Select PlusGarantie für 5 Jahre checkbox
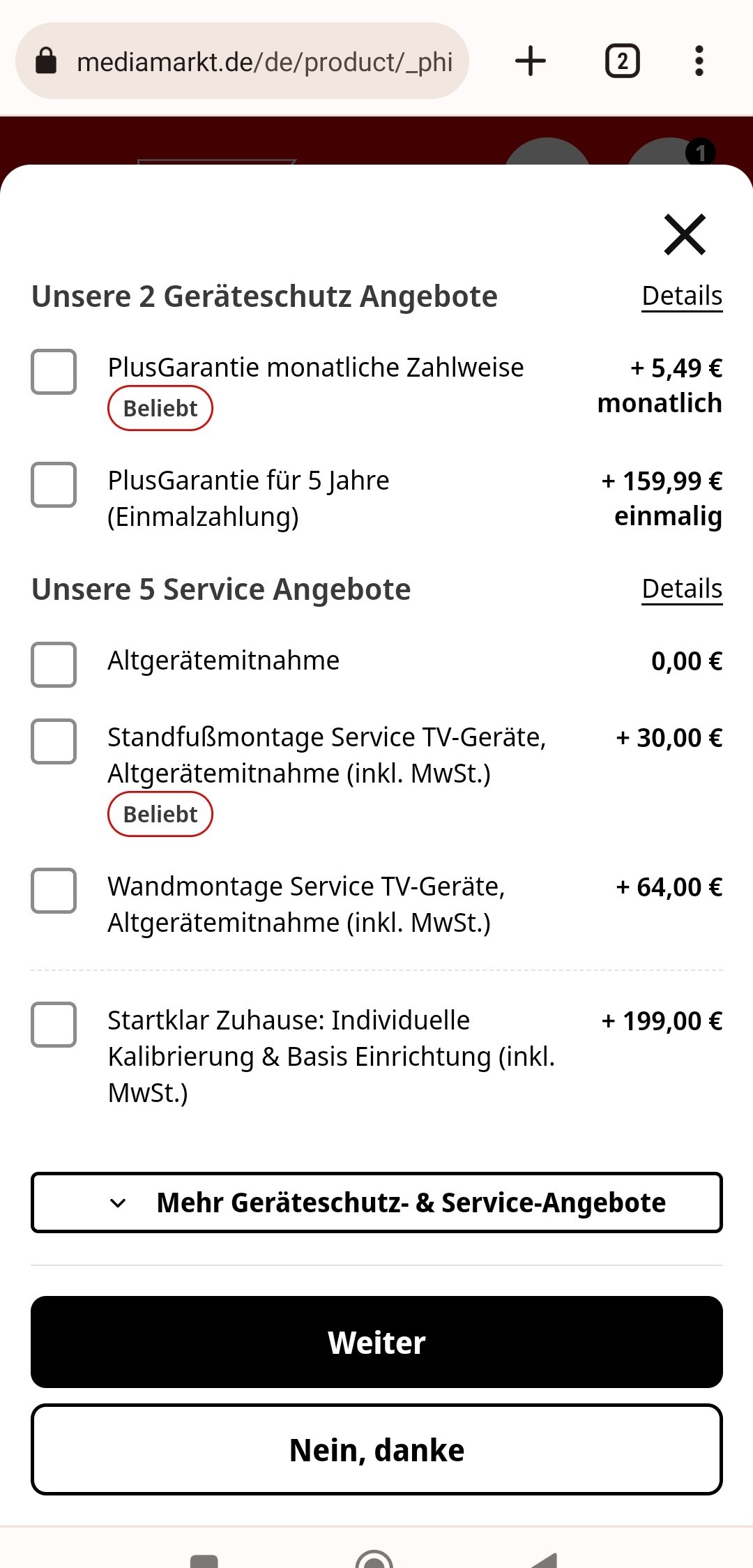Viewport: 753px width, 1568px height. click(x=54, y=485)
